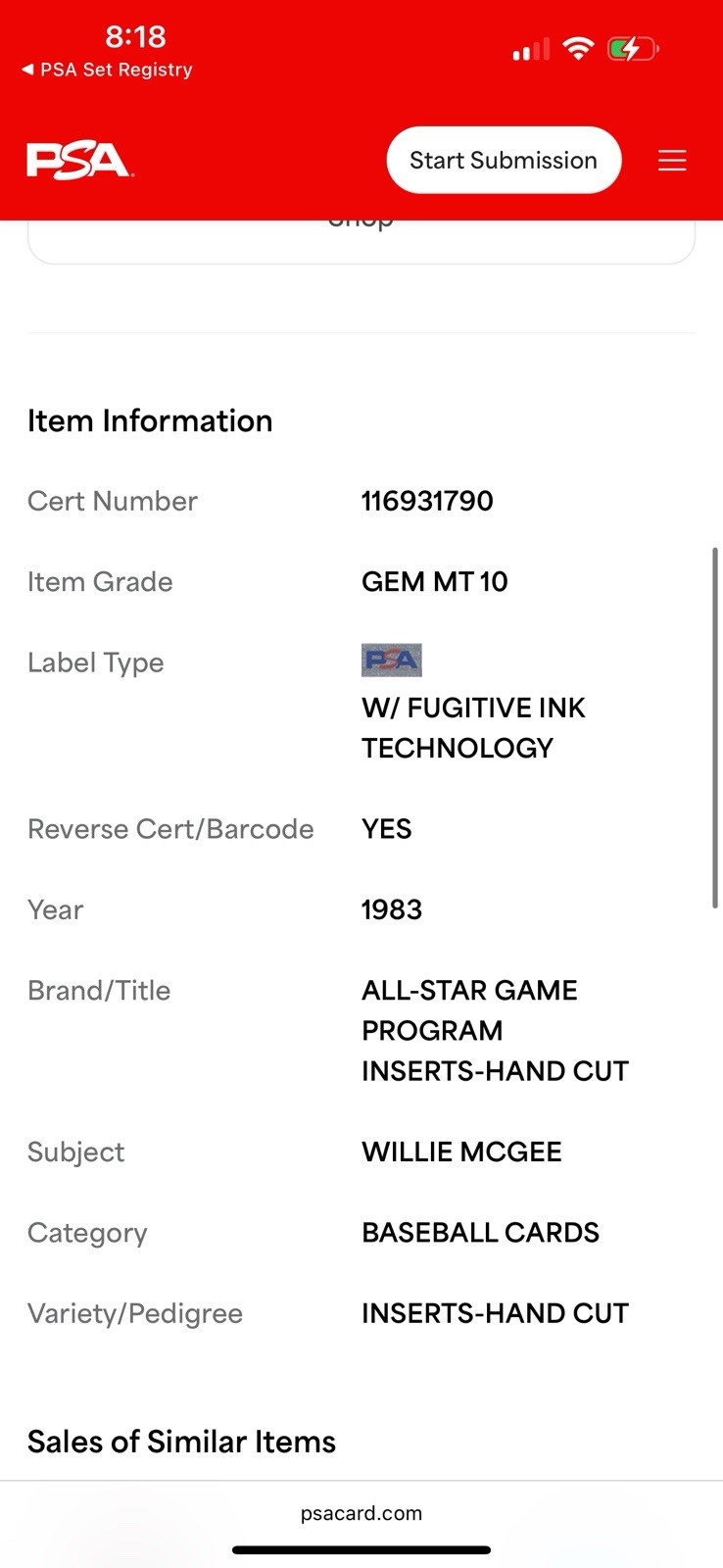Screen dimensions: 723x1568
Task: Tap the Start Submission button
Action: click(x=504, y=160)
